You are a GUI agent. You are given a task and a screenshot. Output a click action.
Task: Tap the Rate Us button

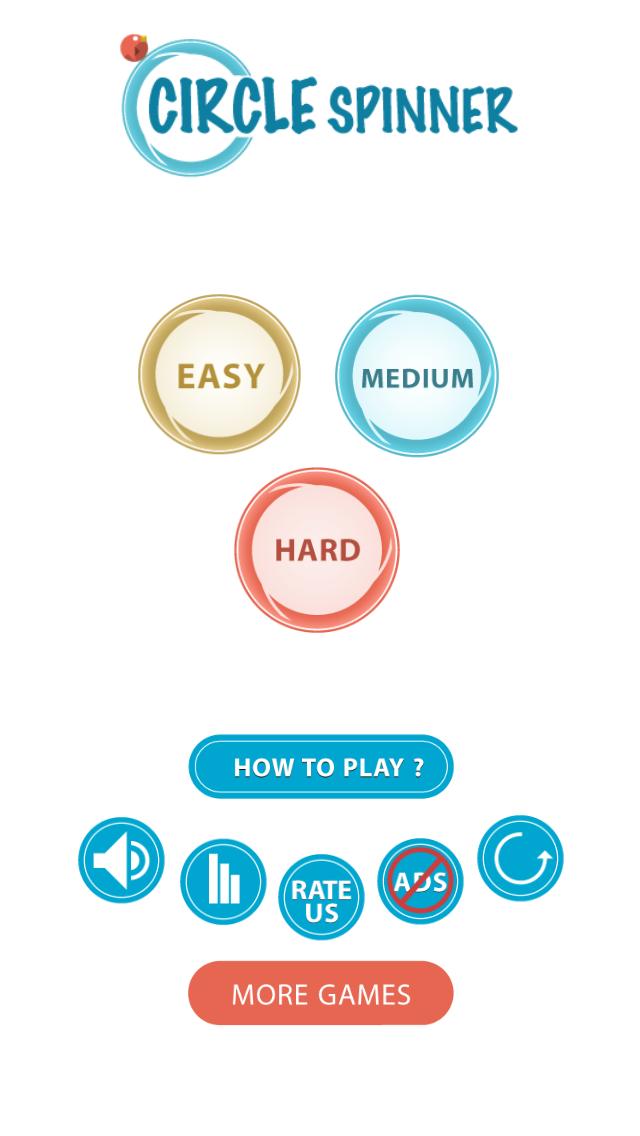[x=321, y=897]
